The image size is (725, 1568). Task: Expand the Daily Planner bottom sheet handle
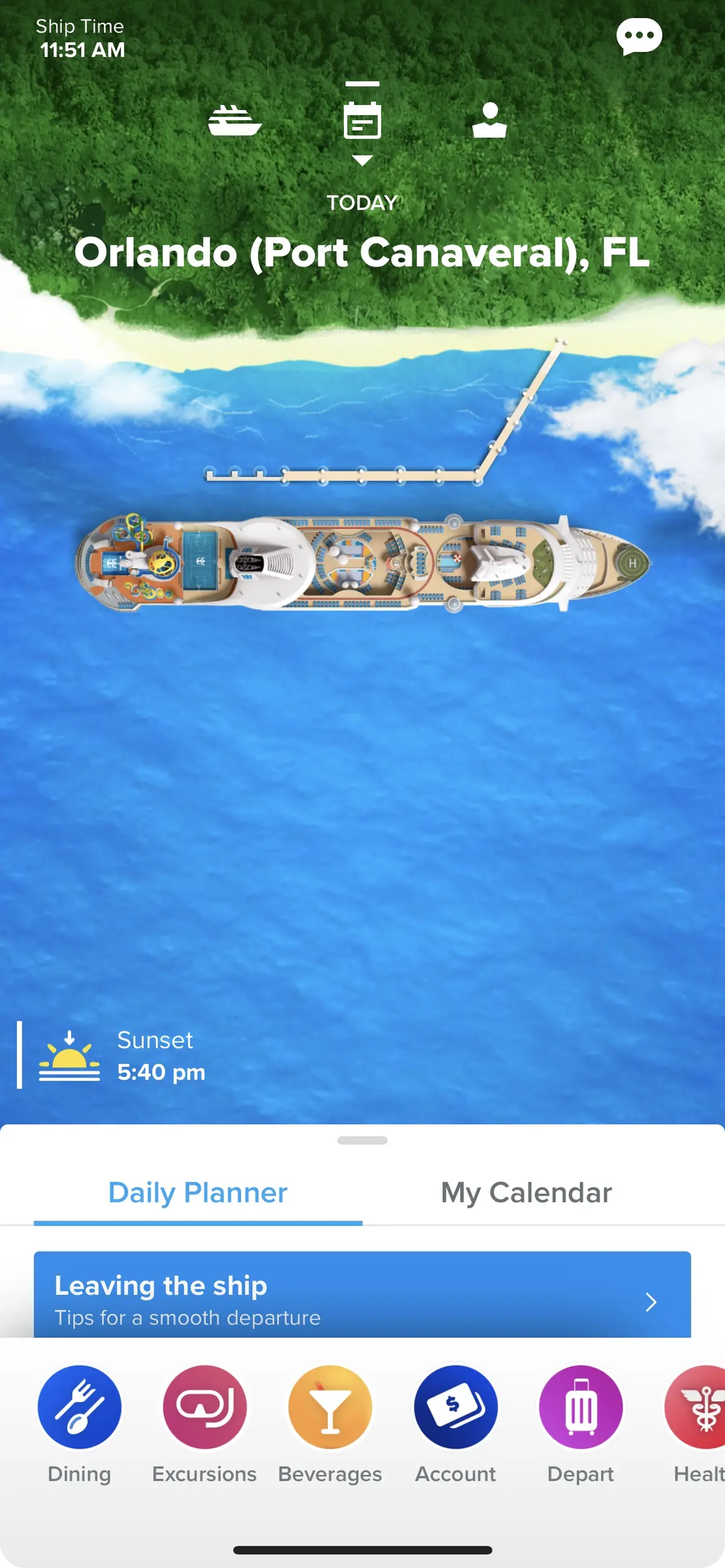click(x=363, y=1142)
